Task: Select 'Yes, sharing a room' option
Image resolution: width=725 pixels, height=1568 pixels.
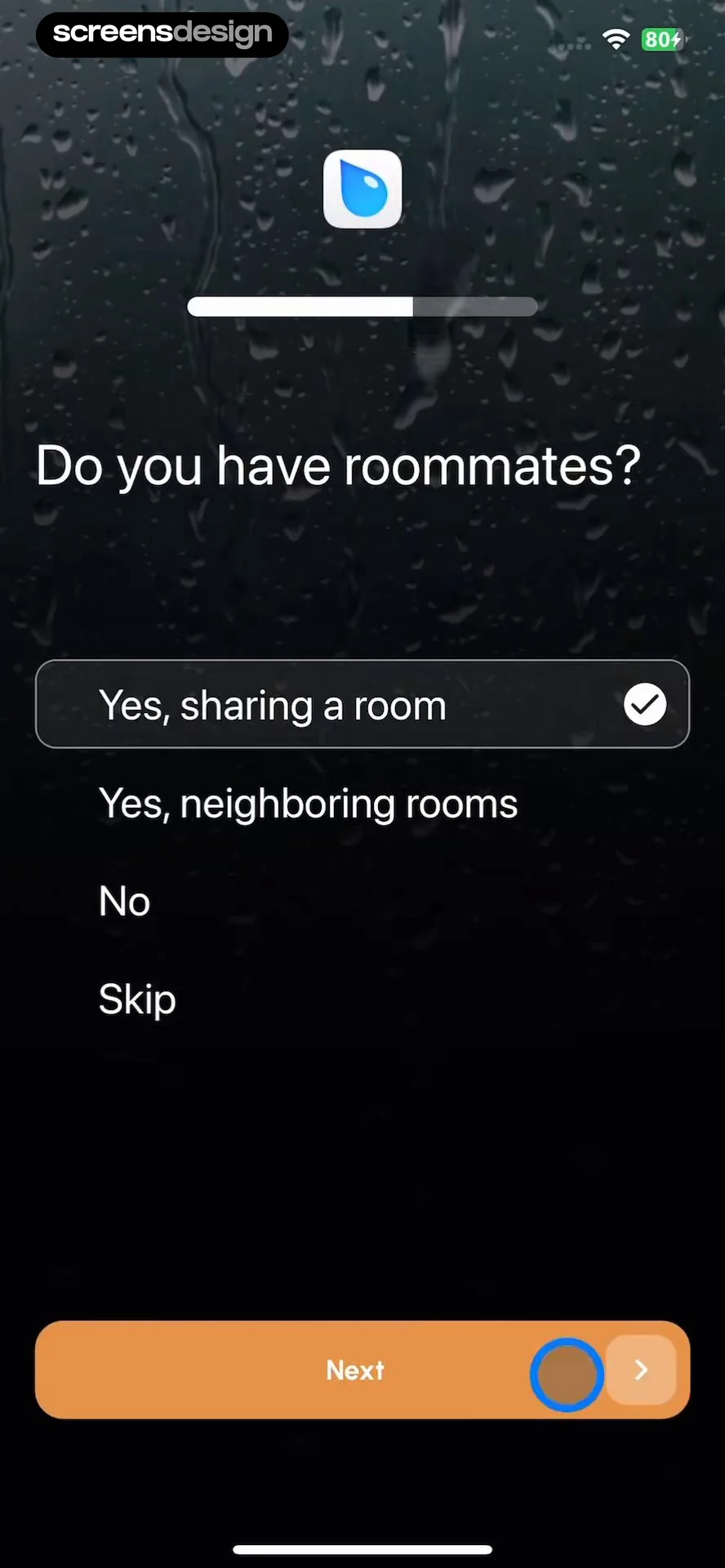Action: point(362,704)
